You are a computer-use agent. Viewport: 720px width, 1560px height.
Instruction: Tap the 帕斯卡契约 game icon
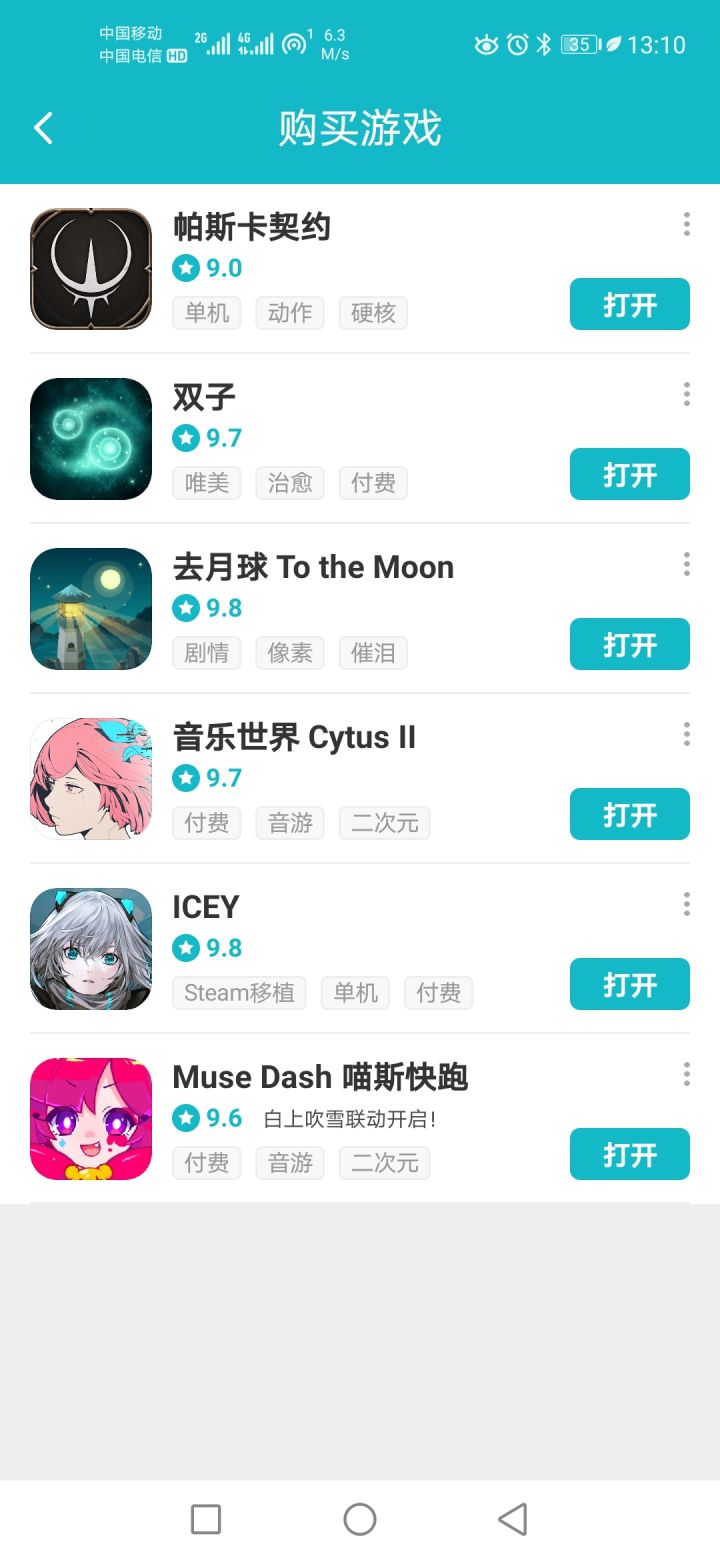(x=90, y=270)
